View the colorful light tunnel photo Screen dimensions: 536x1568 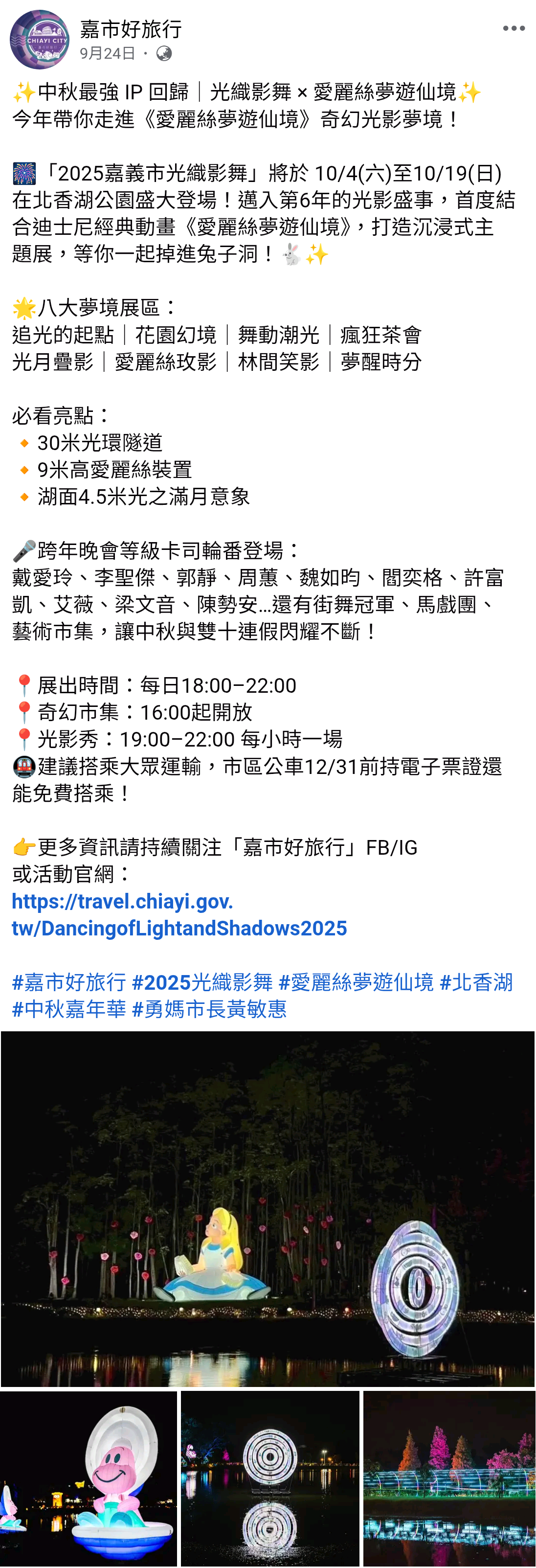click(x=449, y=1478)
